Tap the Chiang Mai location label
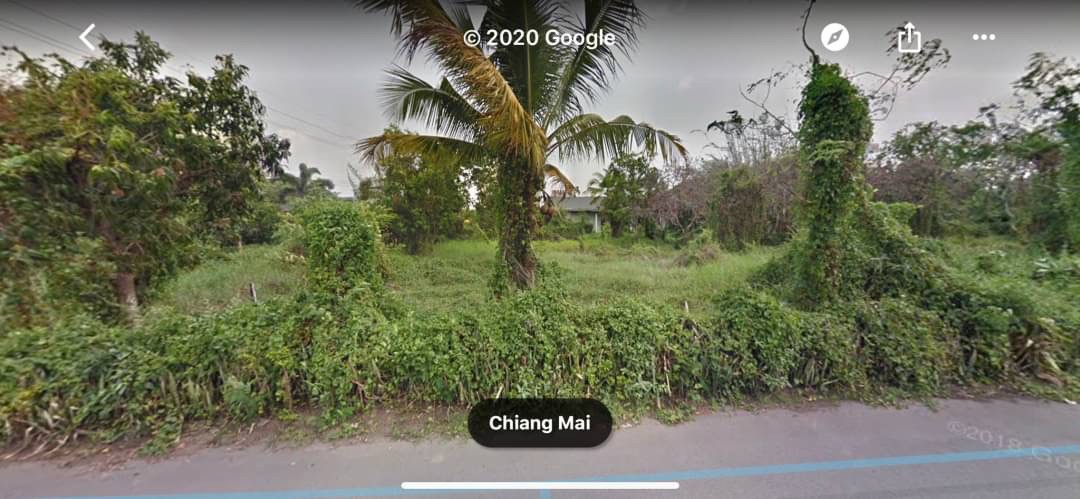This screenshot has width=1080, height=499. (540, 423)
